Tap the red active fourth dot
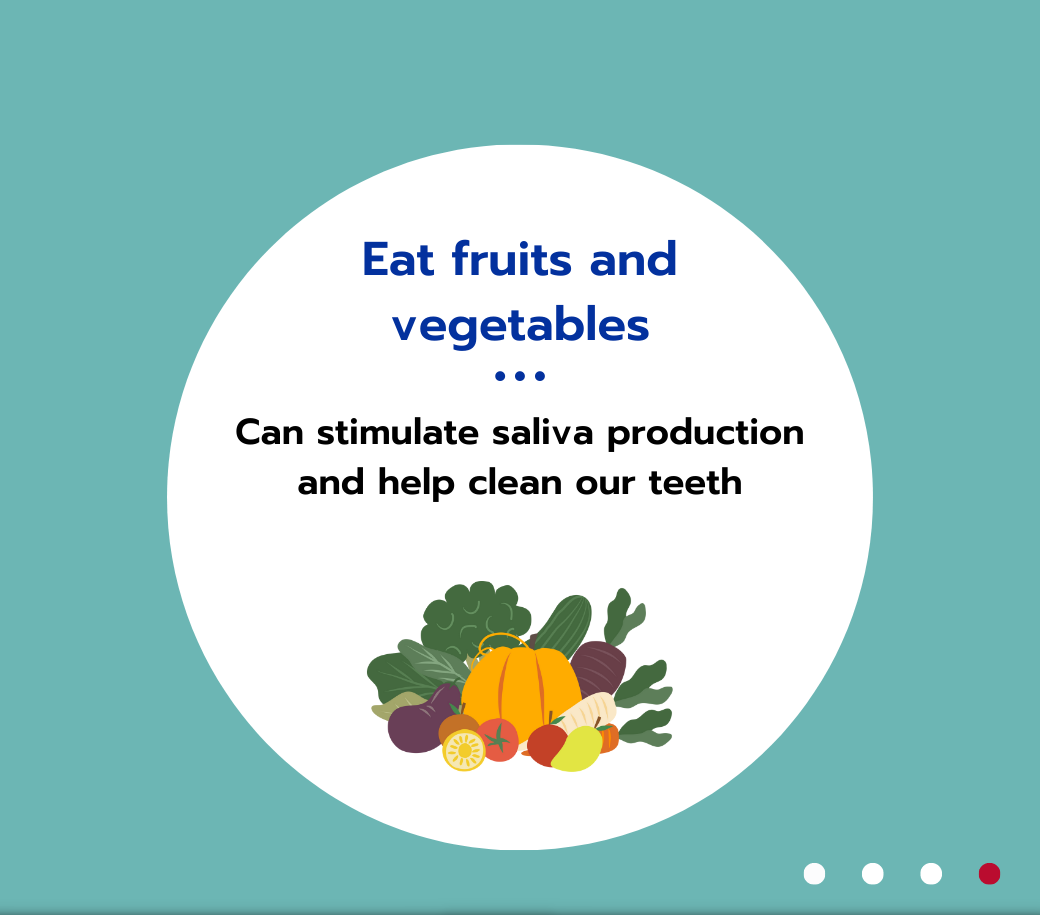Screen dimensions: 1040x915 (989, 874)
